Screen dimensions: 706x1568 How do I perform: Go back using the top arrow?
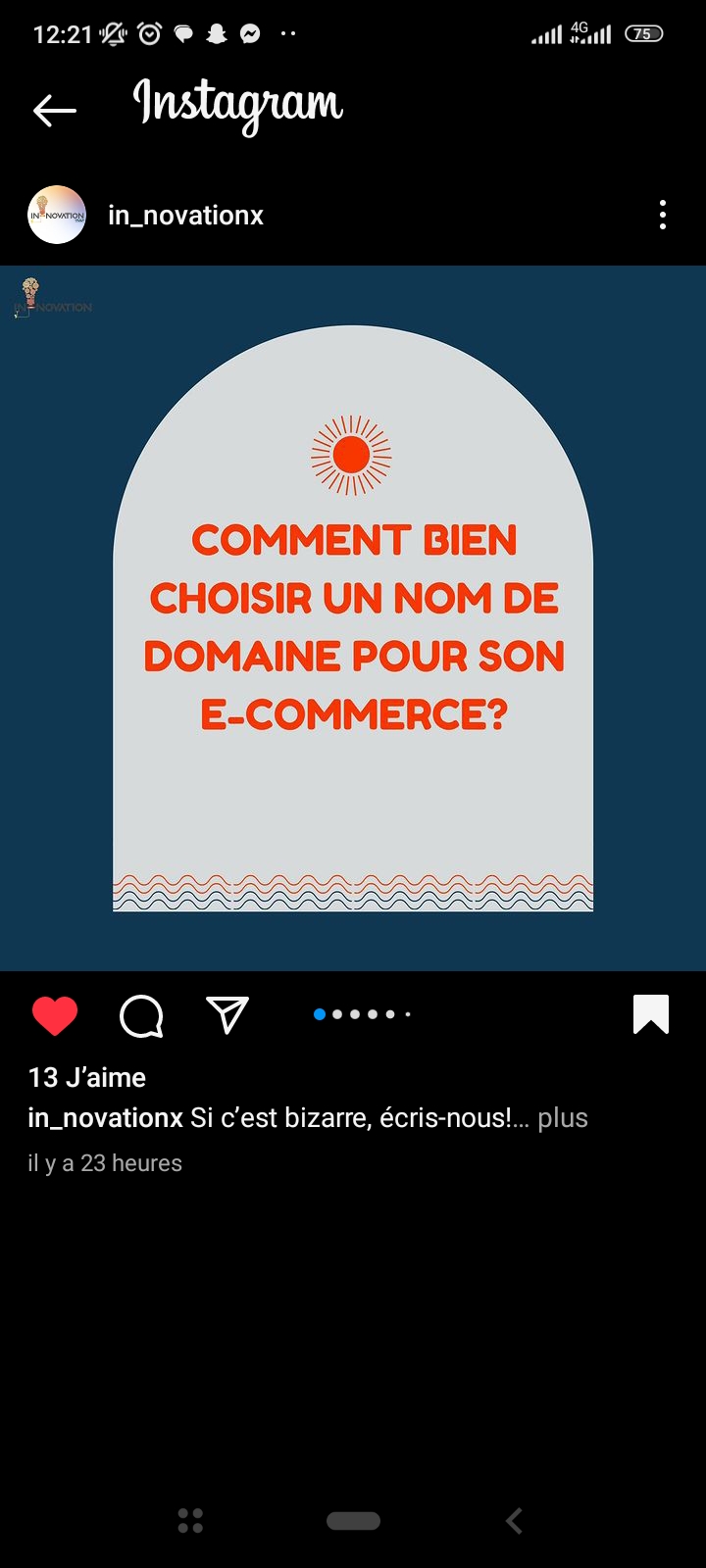[x=55, y=111]
